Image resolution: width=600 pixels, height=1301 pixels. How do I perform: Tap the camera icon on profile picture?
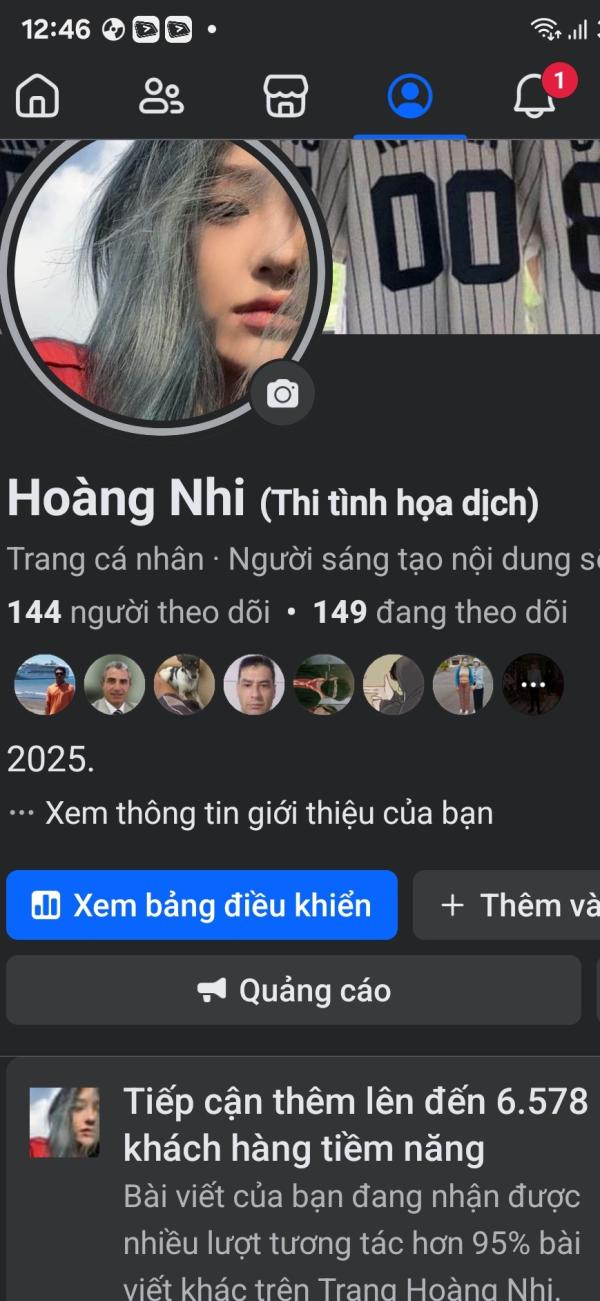282,394
